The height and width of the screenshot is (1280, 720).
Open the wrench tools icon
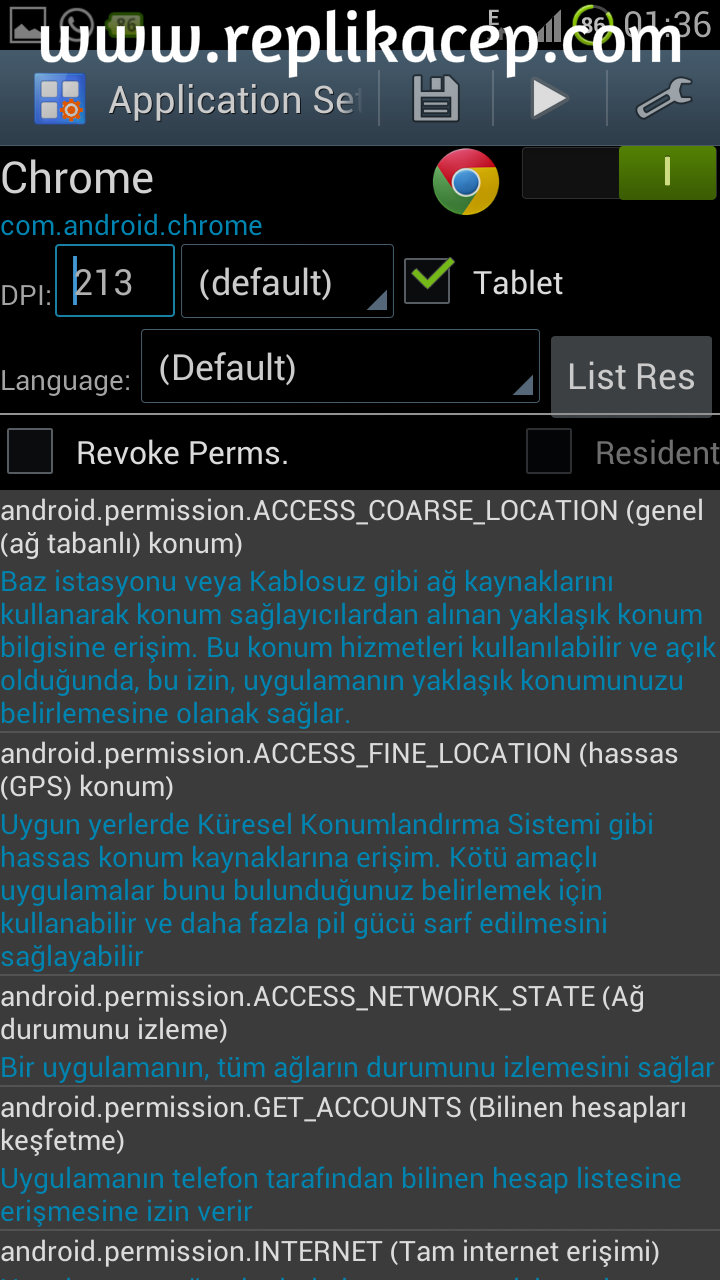pyautogui.click(x=664, y=99)
